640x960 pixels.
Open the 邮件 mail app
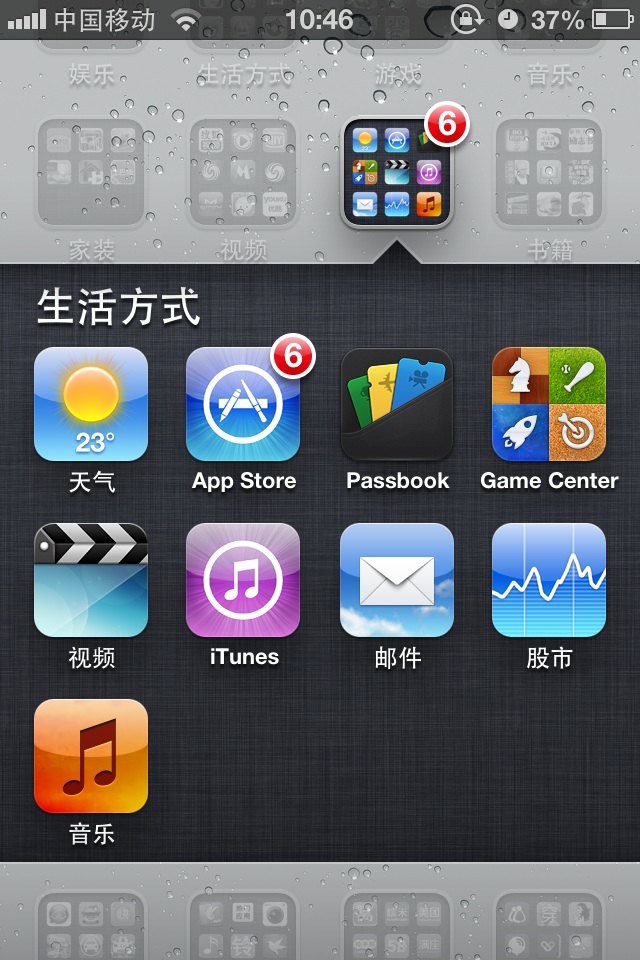tap(397, 580)
